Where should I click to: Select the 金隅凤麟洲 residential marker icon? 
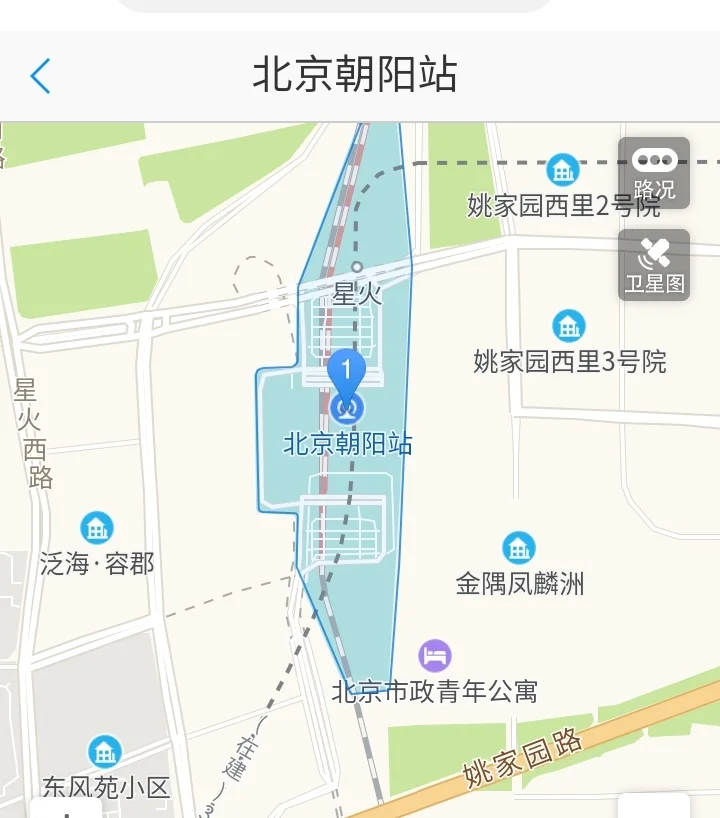517,545
